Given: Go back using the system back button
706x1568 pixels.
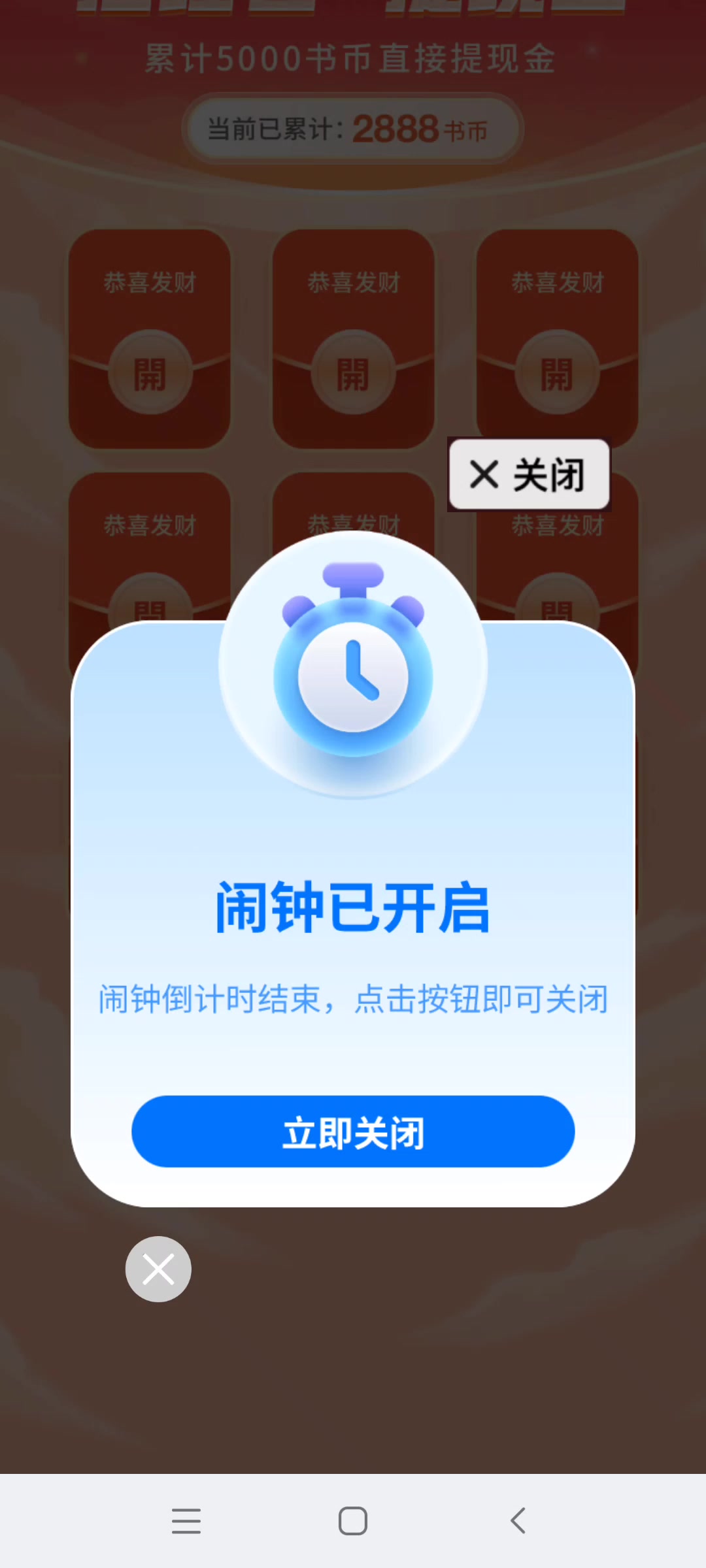Looking at the screenshot, I should click(518, 1521).
